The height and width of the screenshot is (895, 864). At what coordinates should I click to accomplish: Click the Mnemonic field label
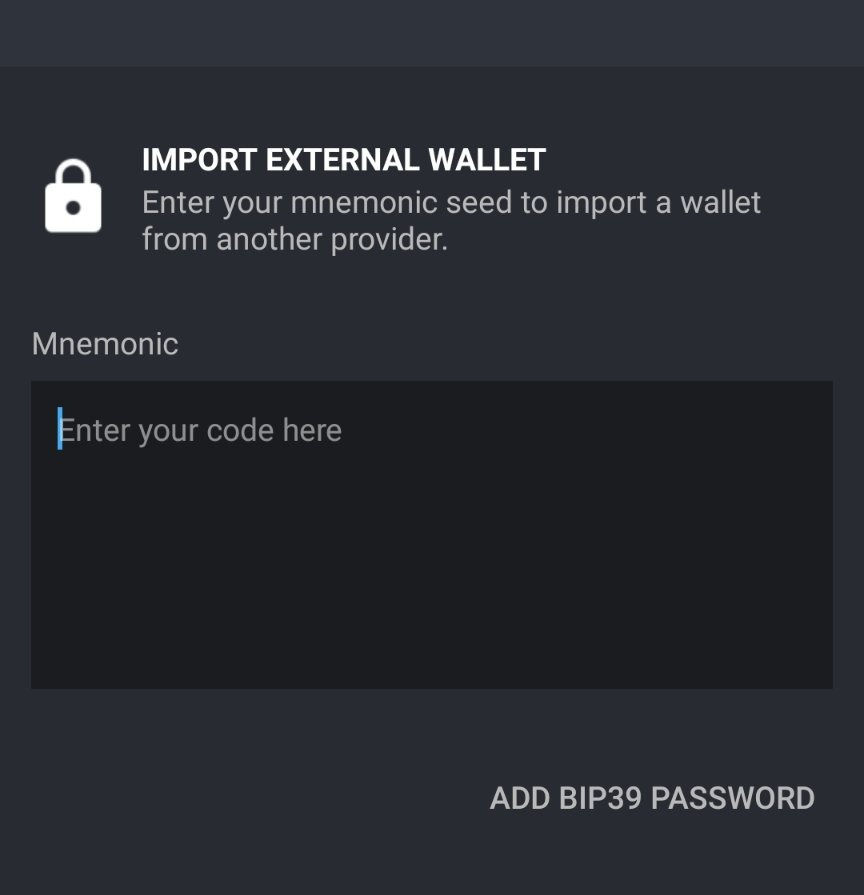pyautogui.click(x=105, y=344)
